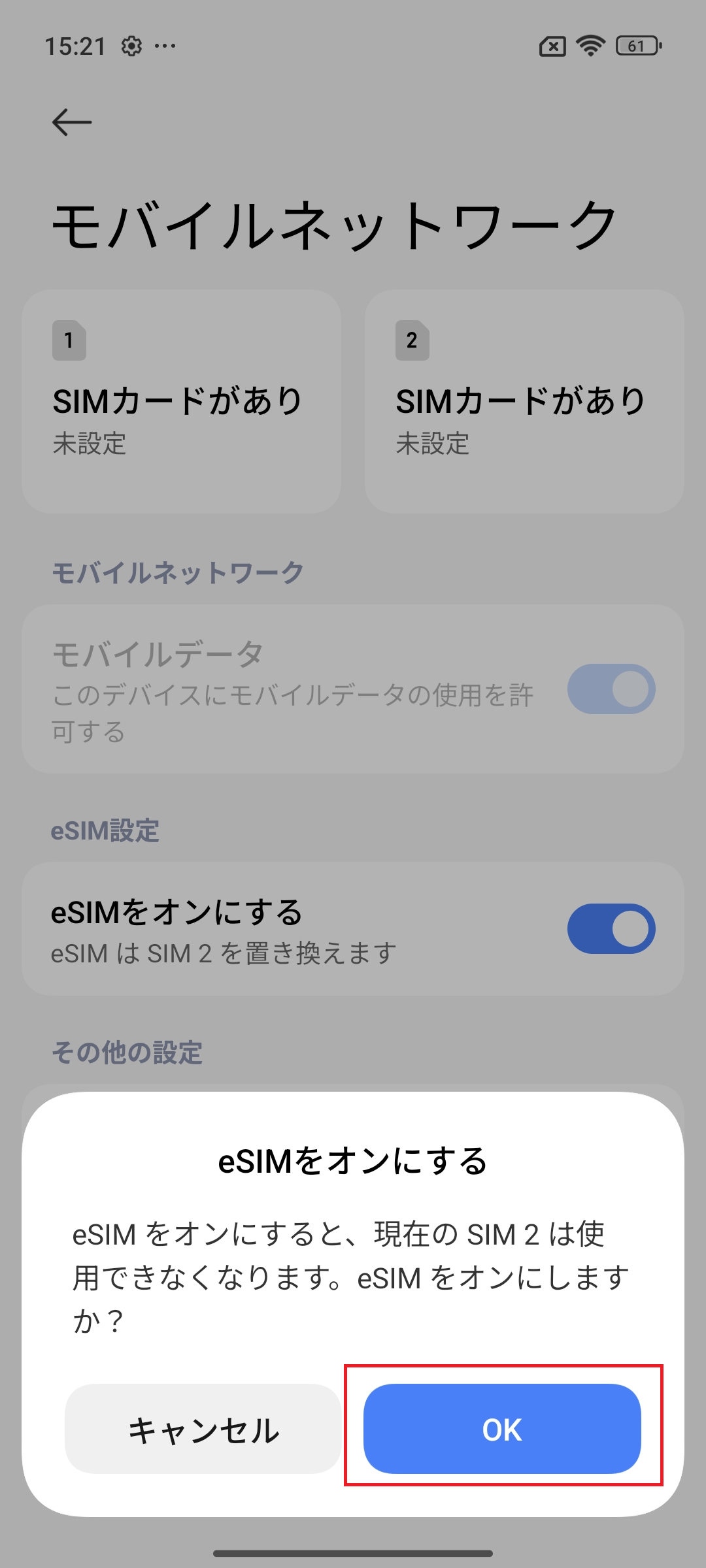Toggle the モバイルデータ switch
Viewport: 706px width, 1568px height.
point(612,689)
